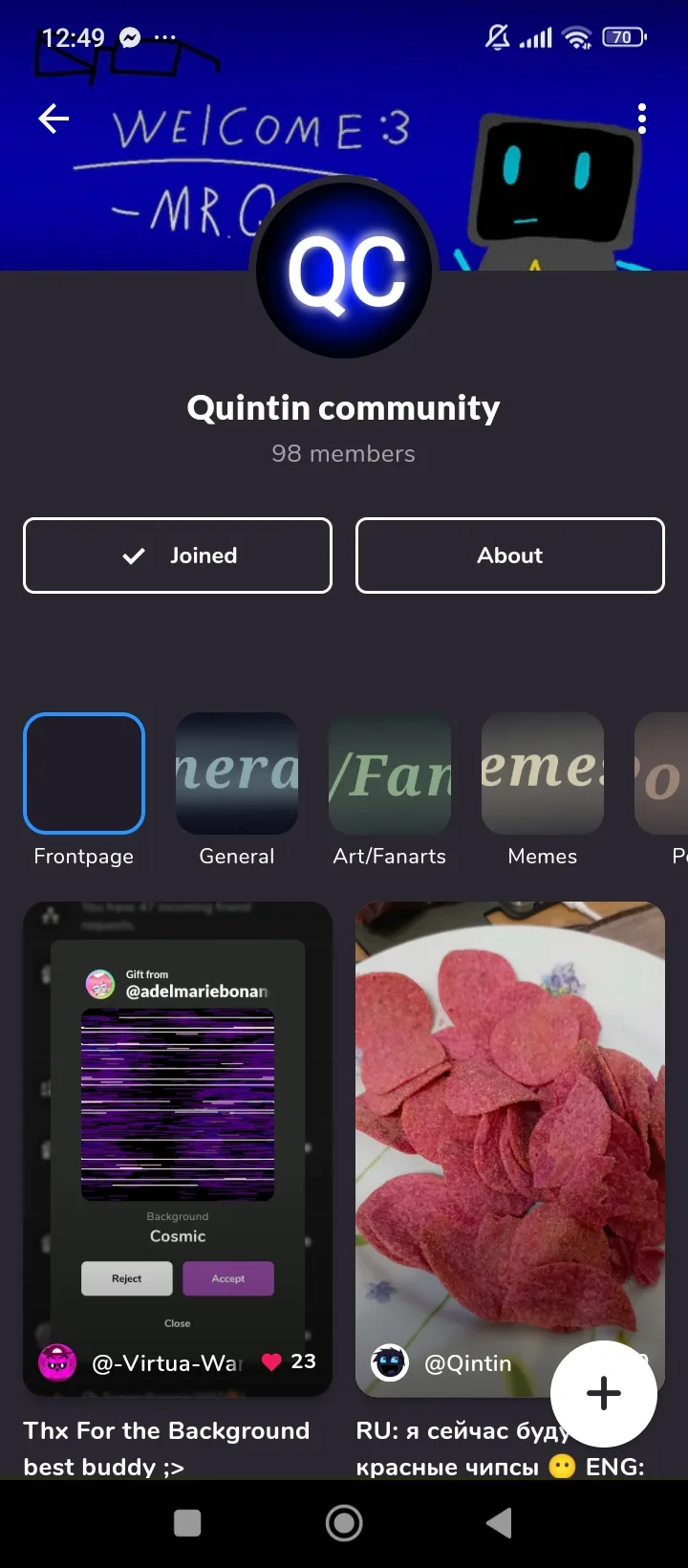The width and height of the screenshot is (688, 1568).
Task: Open @Qintin's profile from the post
Action: tap(468, 1363)
